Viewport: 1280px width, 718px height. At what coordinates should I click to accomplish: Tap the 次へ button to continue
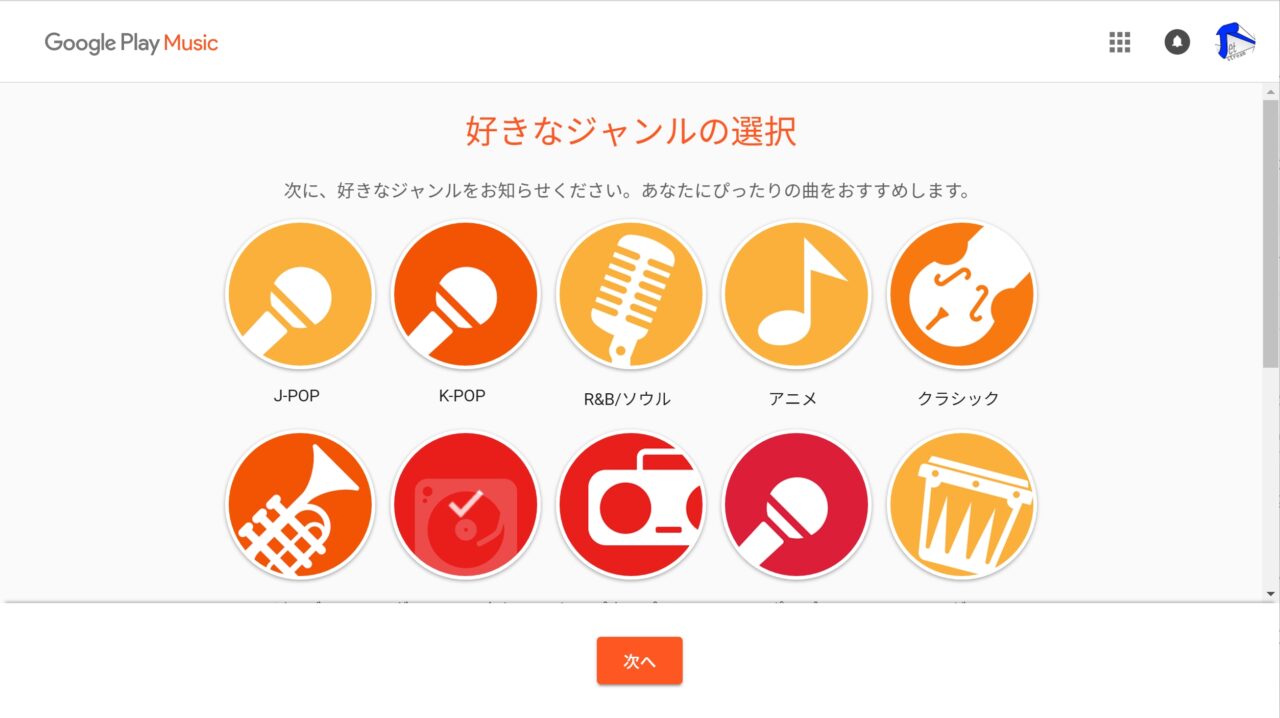[x=639, y=661]
